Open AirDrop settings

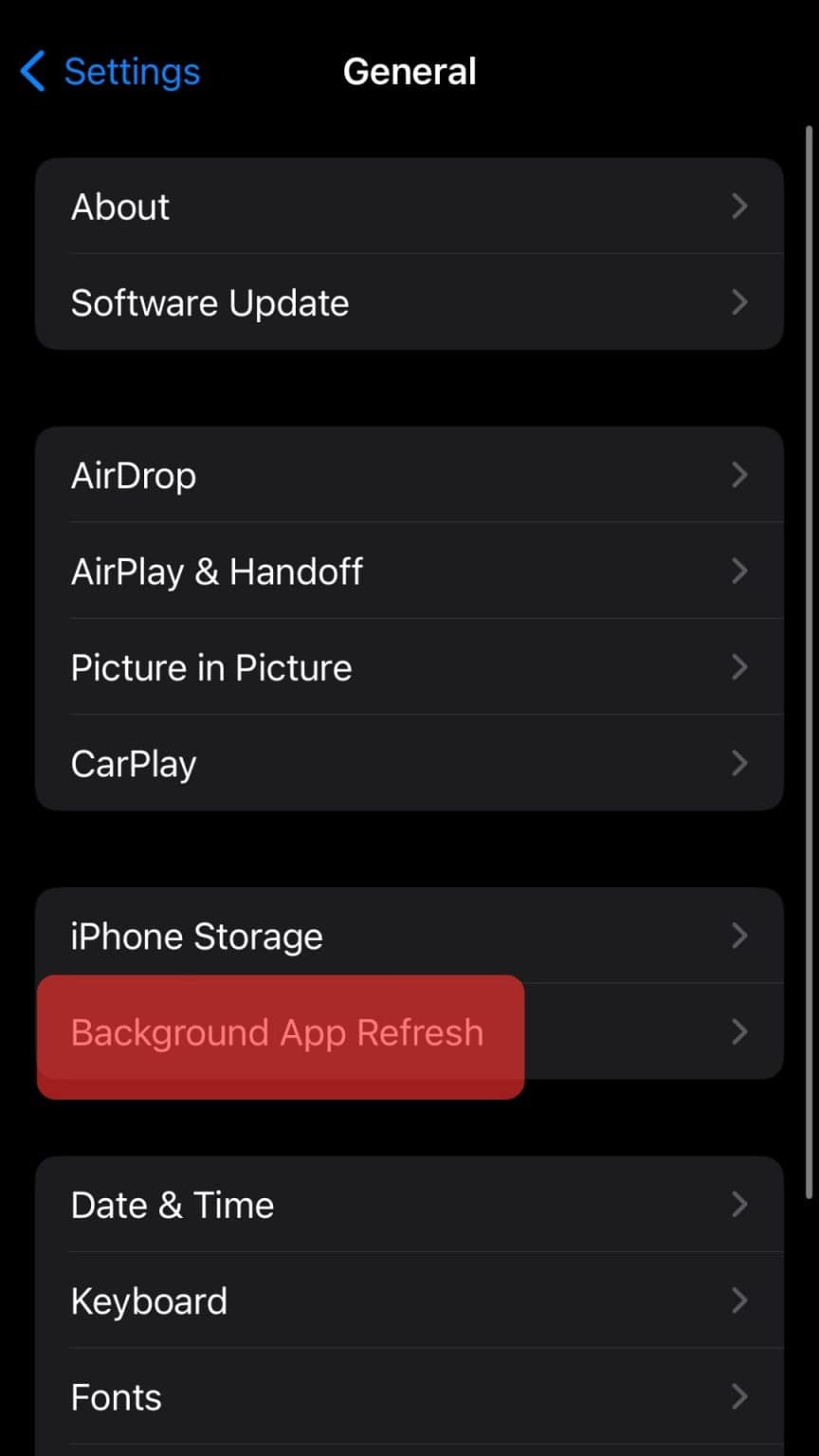[409, 475]
